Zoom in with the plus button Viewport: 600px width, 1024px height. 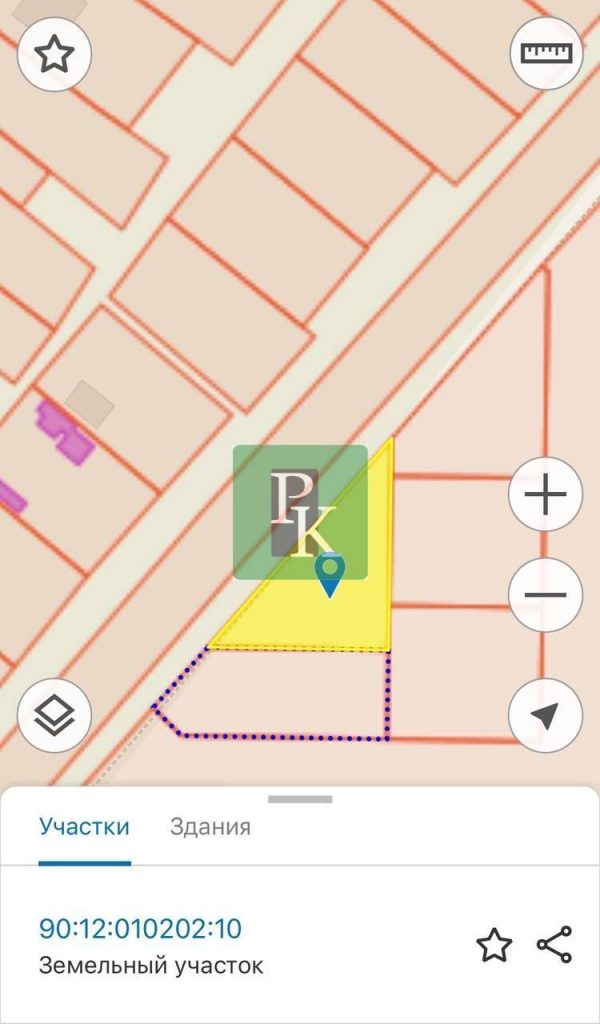coord(546,495)
